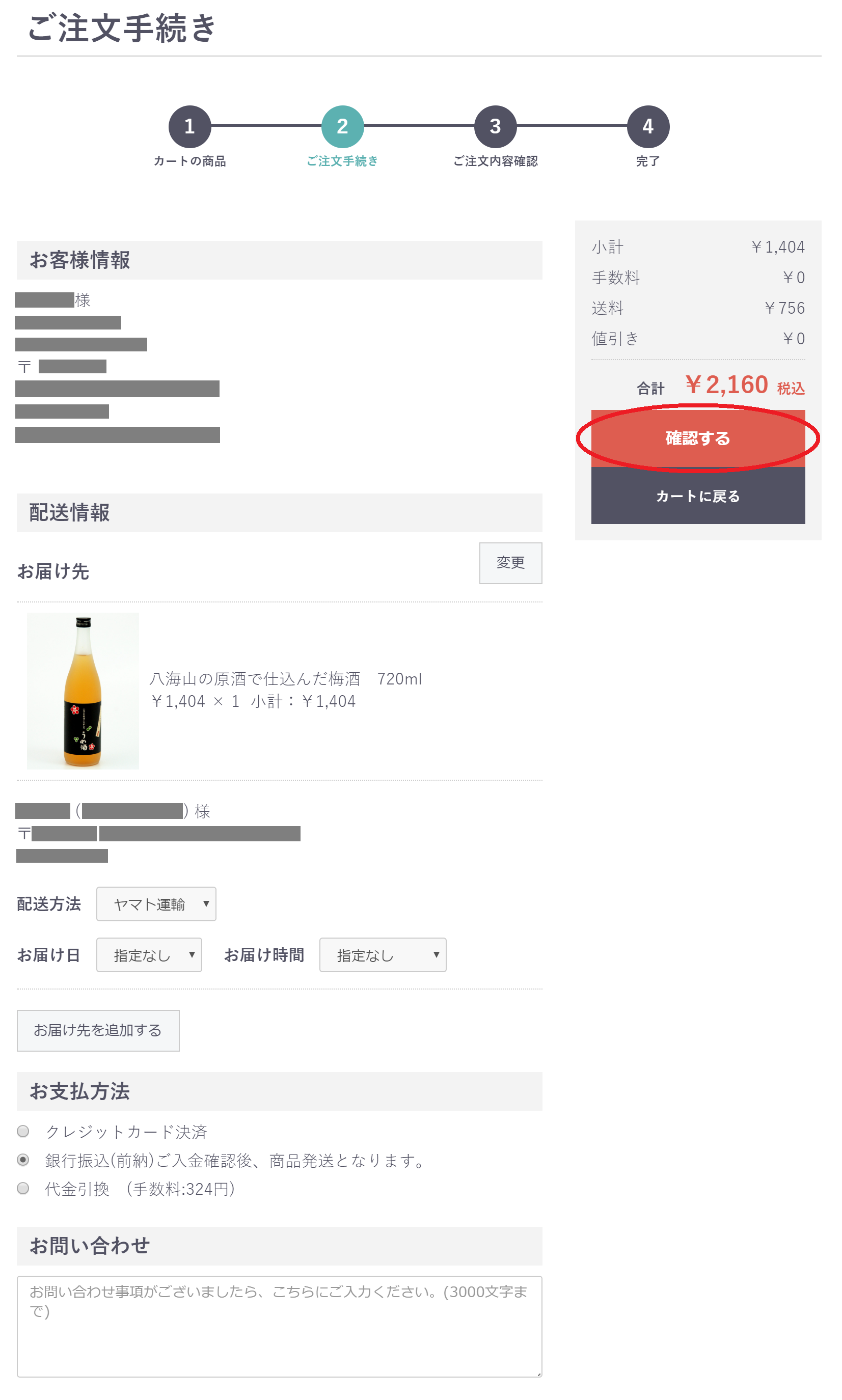Go back with カートに戻る button

(697, 496)
